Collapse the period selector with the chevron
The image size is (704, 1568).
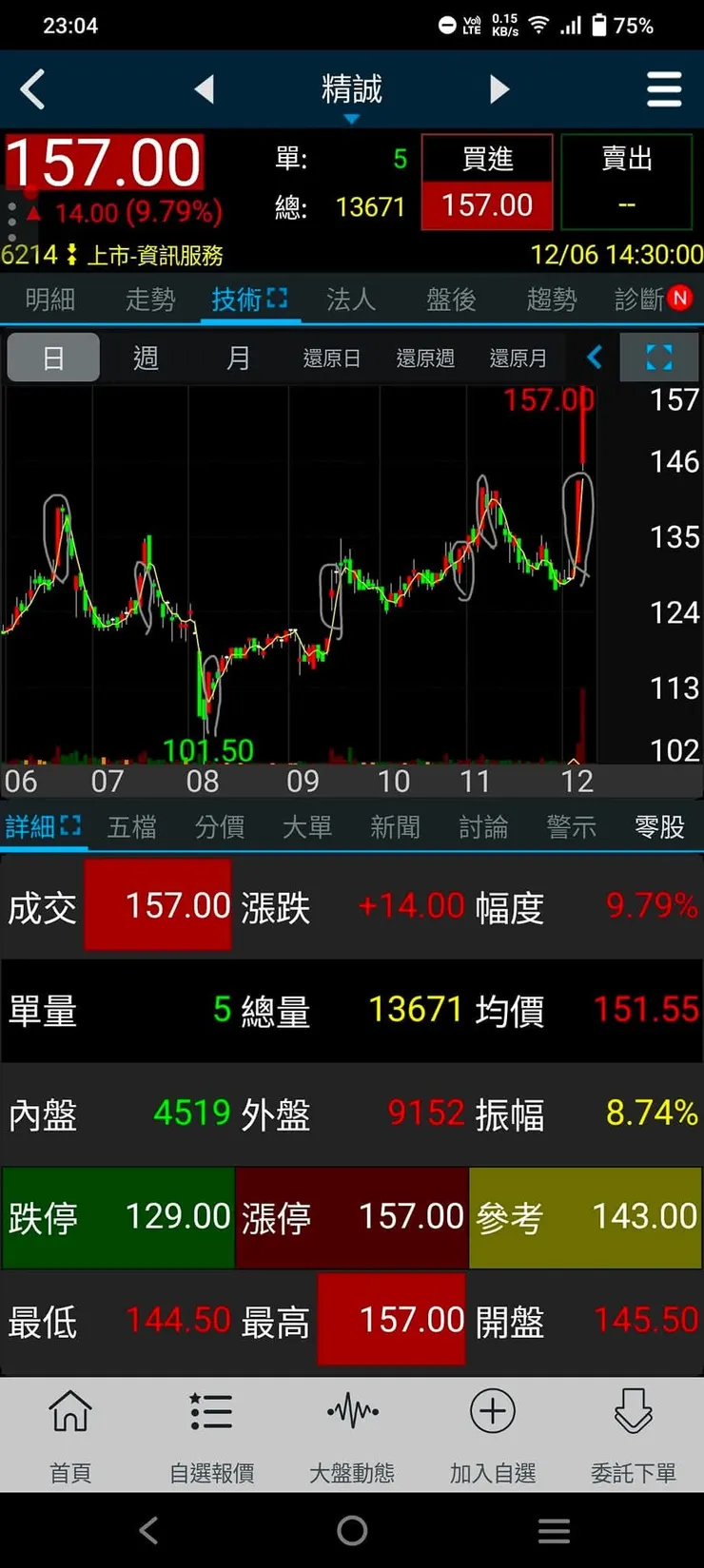click(595, 358)
